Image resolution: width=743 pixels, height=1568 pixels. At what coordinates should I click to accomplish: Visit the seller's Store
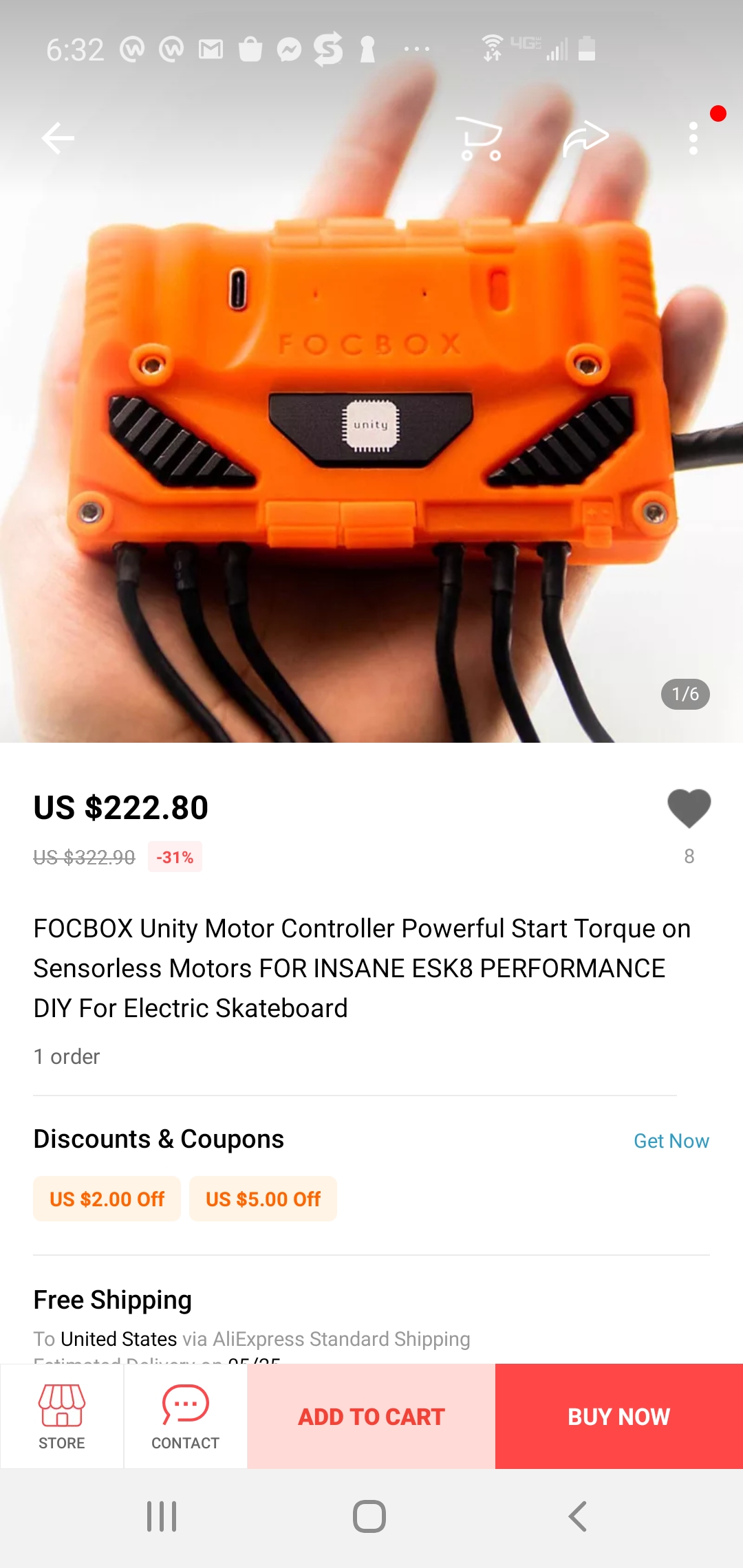point(62,1416)
